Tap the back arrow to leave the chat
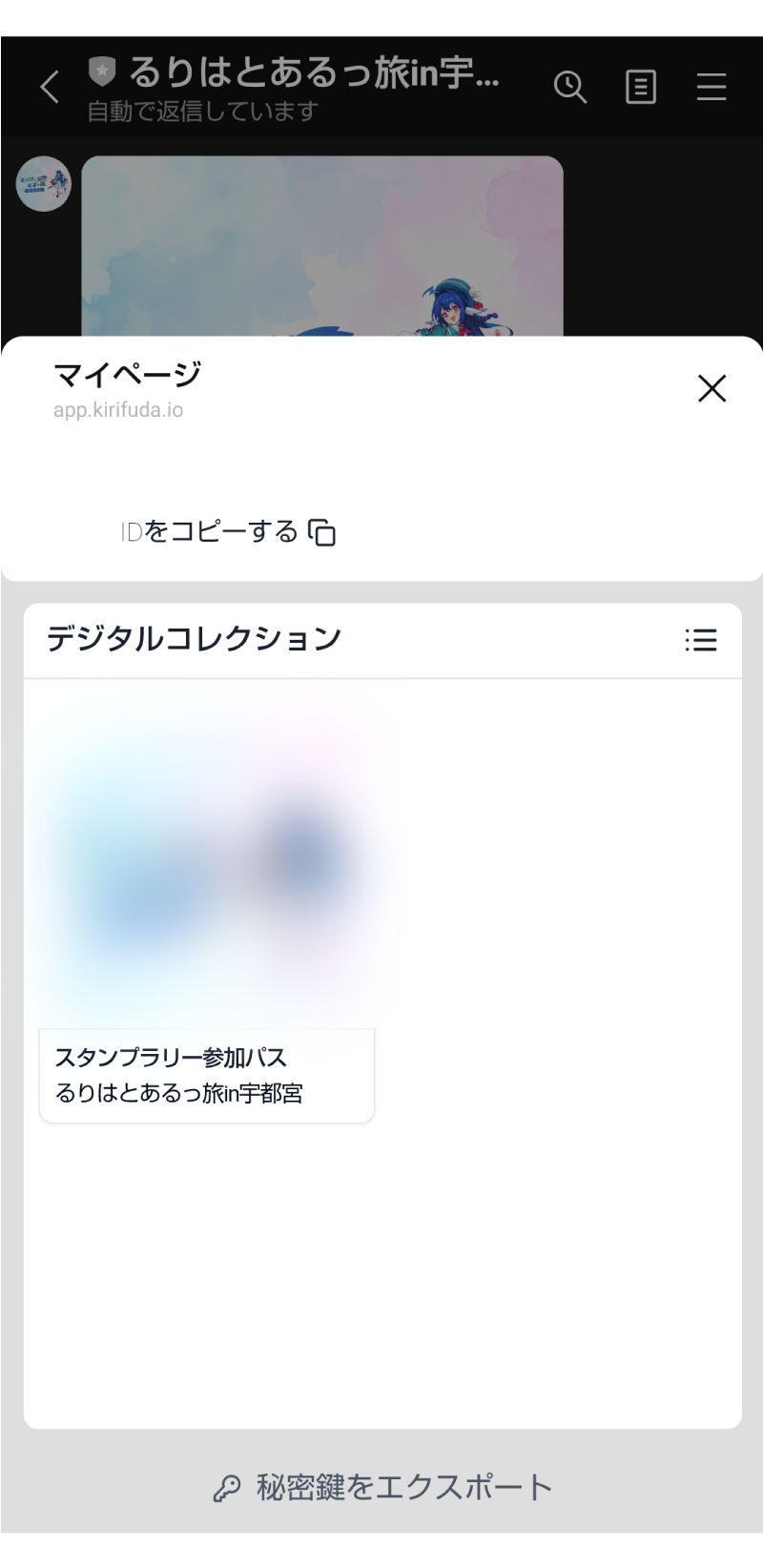This screenshot has width=763, height=1568. tap(49, 86)
